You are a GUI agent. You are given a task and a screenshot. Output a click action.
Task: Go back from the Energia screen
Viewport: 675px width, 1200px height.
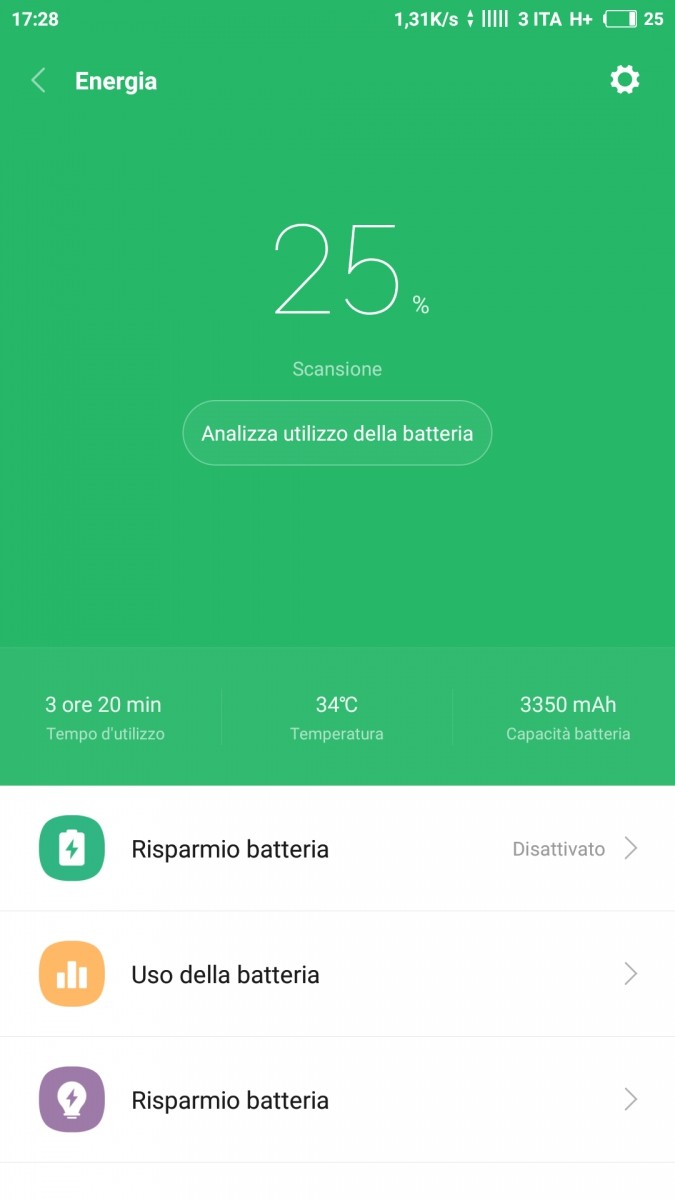(39, 81)
